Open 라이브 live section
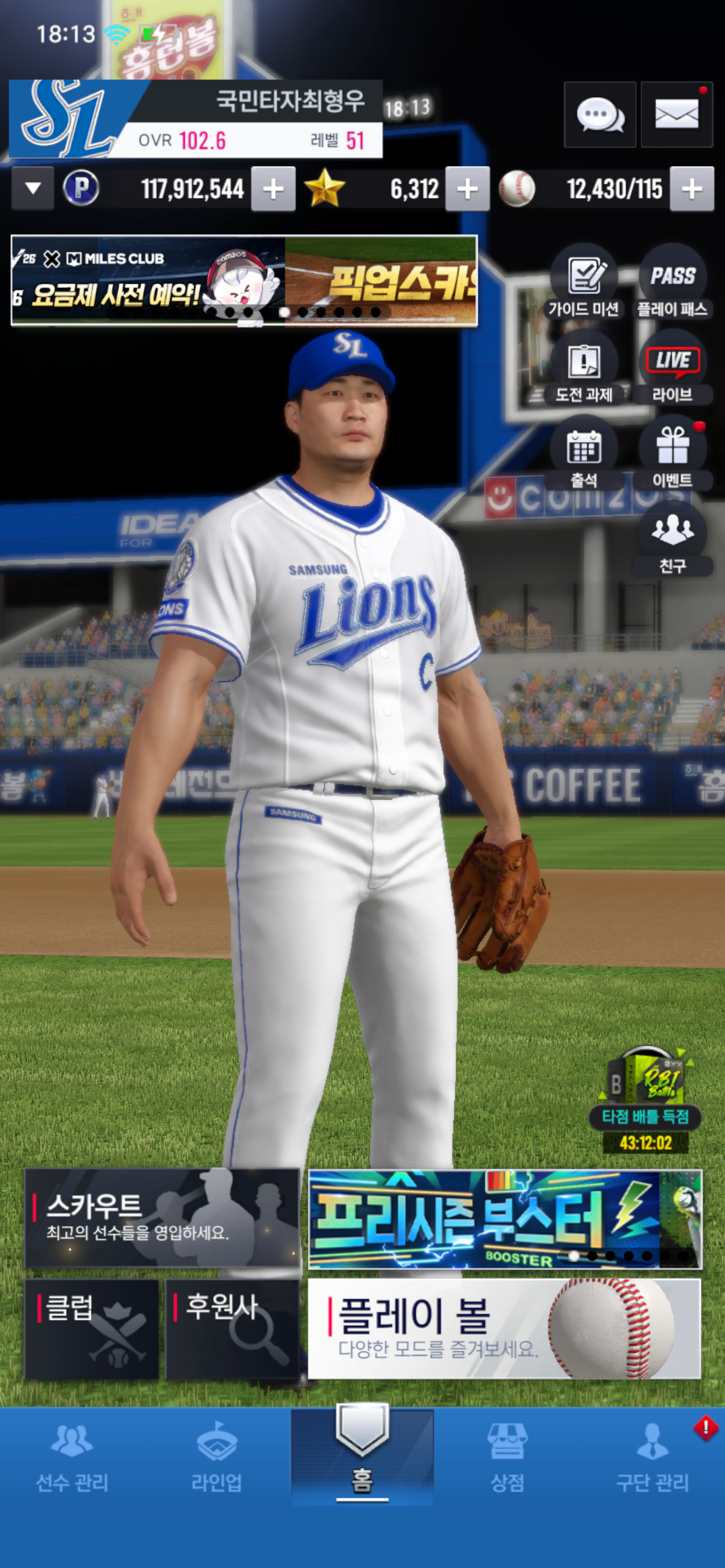Image resolution: width=725 pixels, height=1568 pixels. pos(672,368)
